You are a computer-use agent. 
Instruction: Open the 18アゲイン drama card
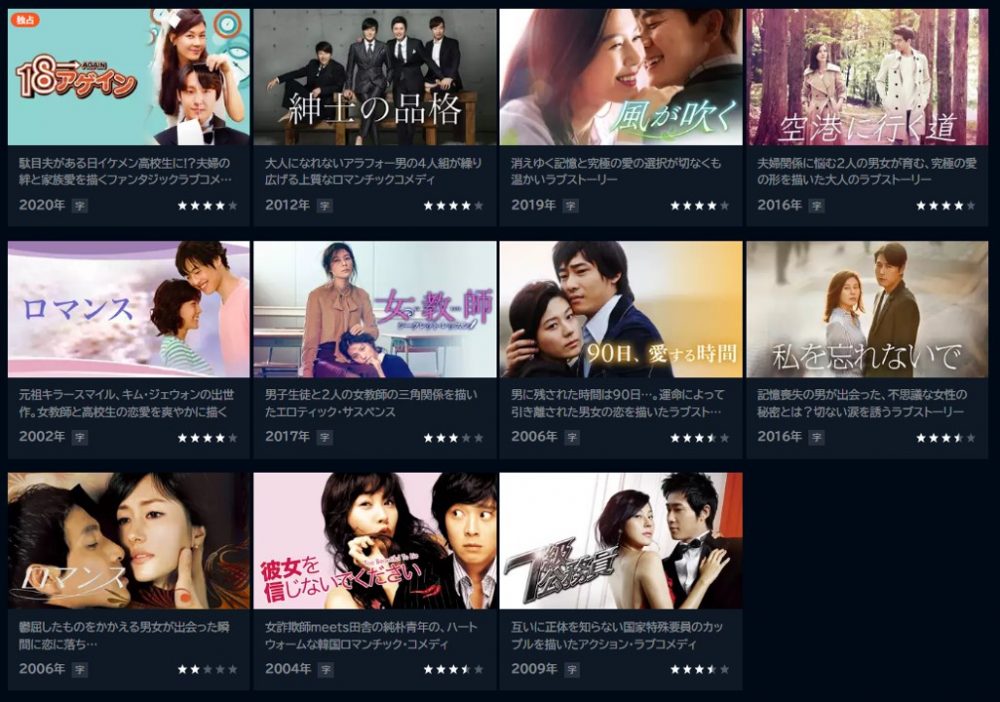pos(128,78)
